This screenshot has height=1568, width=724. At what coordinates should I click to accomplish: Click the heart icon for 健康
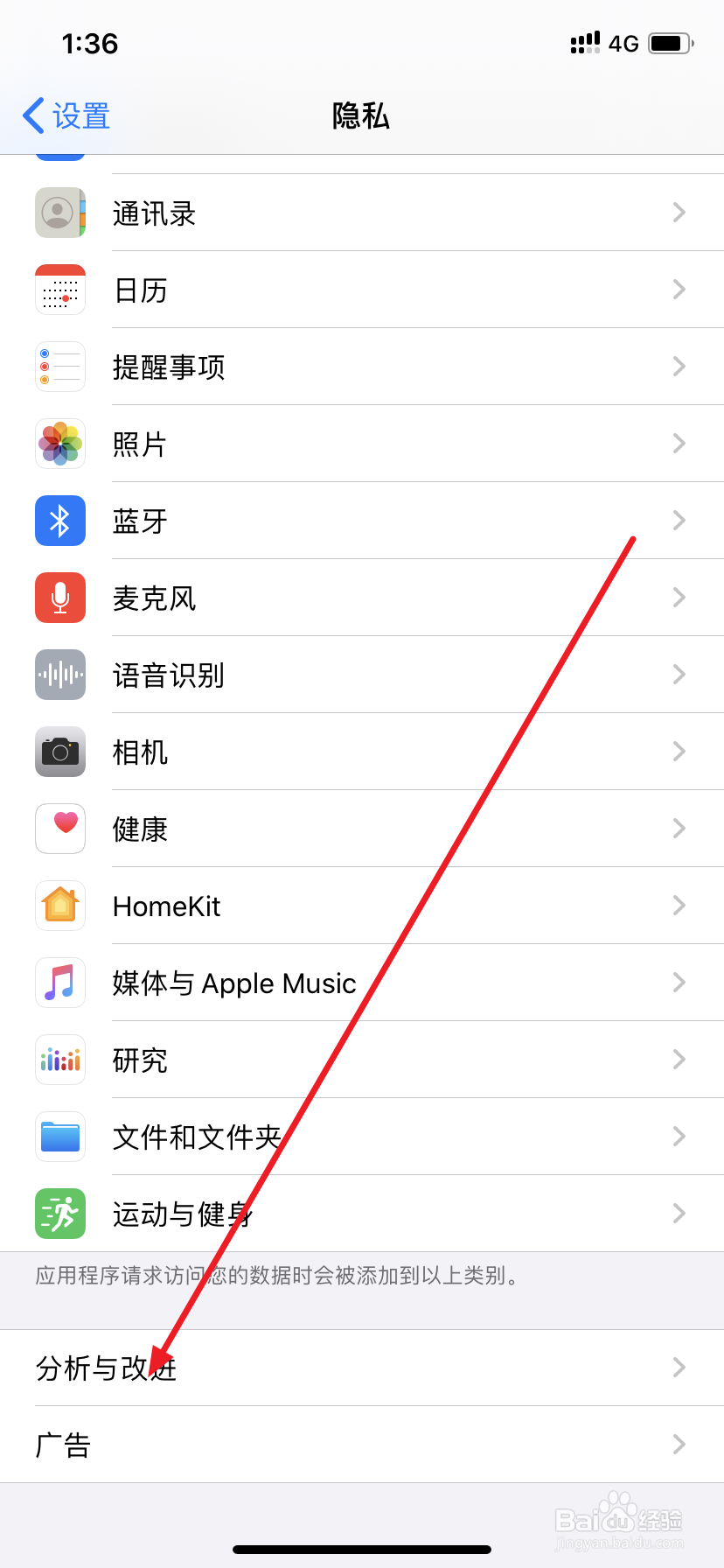click(x=59, y=829)
